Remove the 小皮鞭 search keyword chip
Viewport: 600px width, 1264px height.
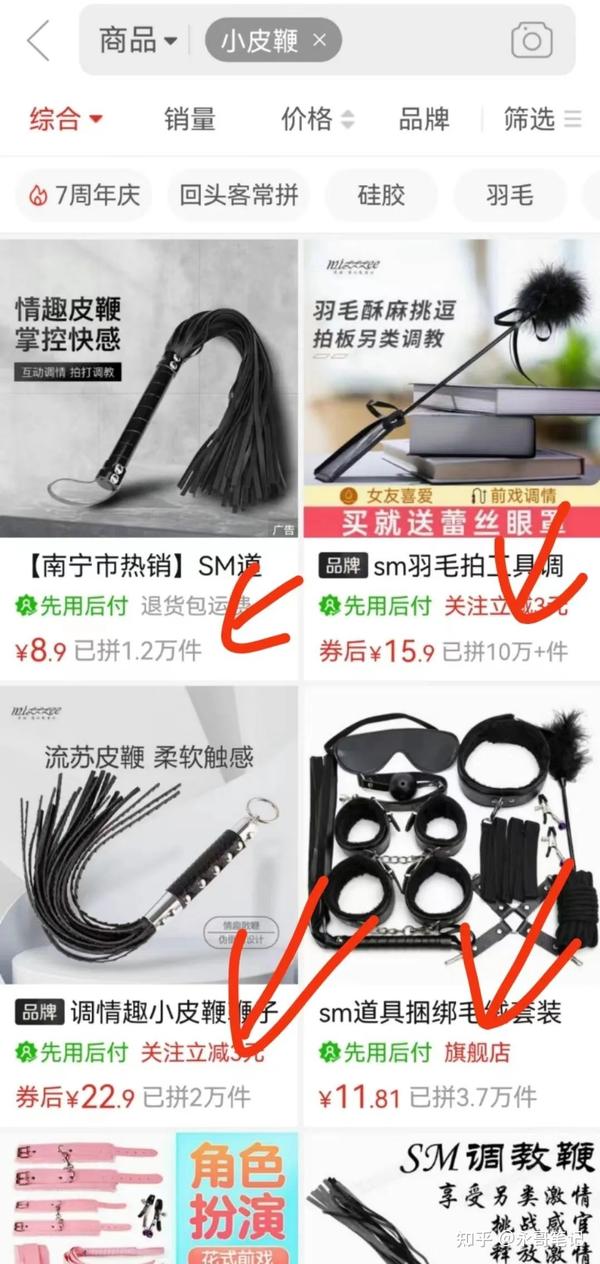click(x=320, y=41)
